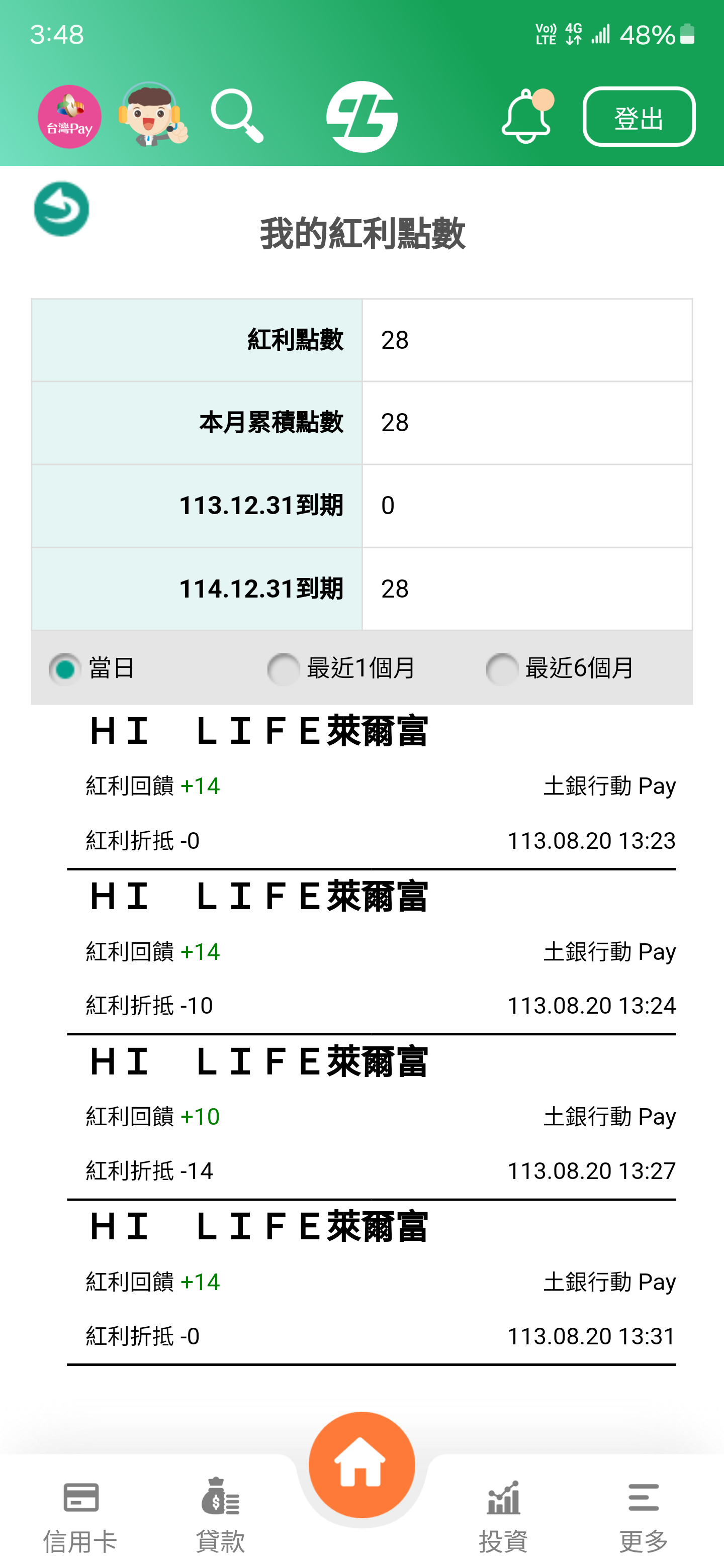Switch to the 信用卡 tab
Viewport: 724px width, 1568px height.
click(80, 1516)
